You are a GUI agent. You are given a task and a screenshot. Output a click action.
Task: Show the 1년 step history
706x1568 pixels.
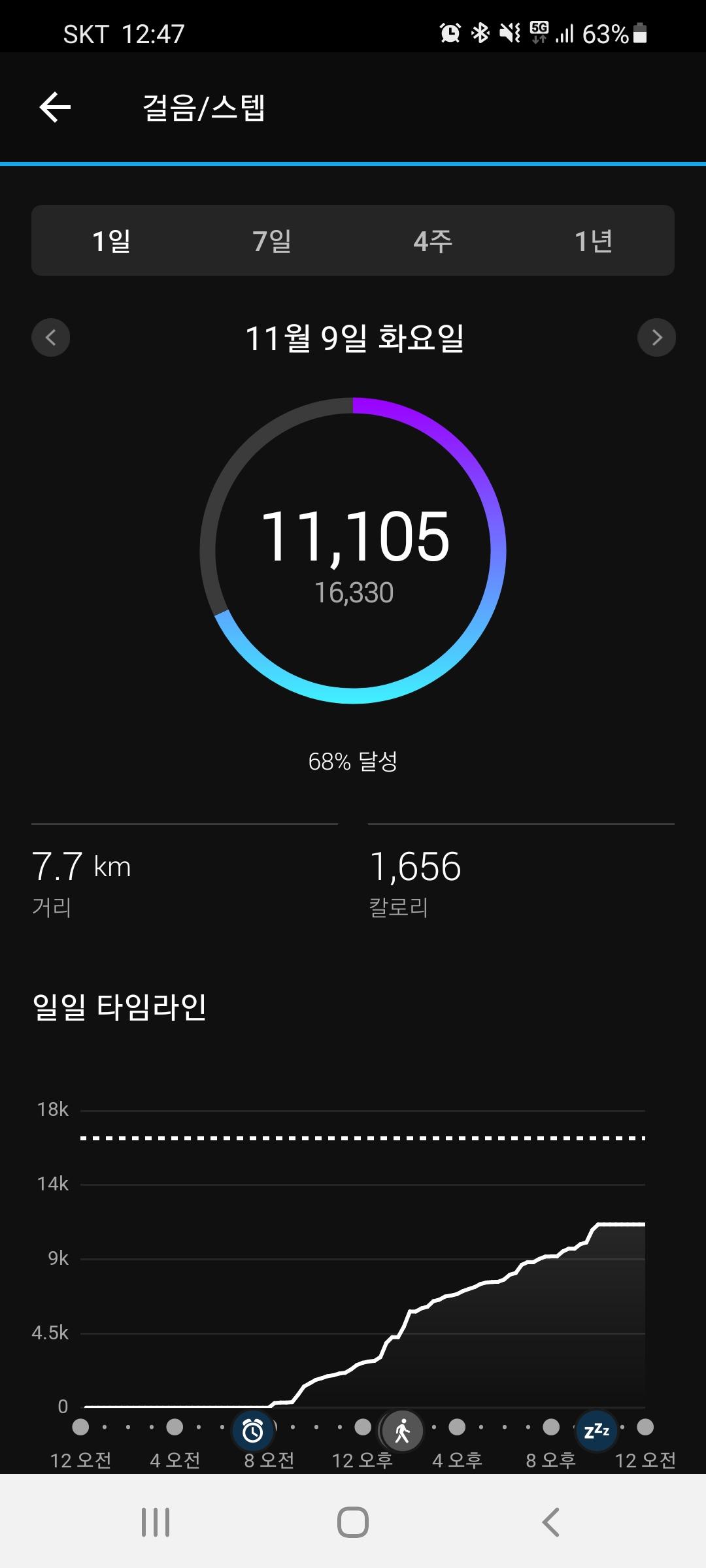[x=593, y=241]
